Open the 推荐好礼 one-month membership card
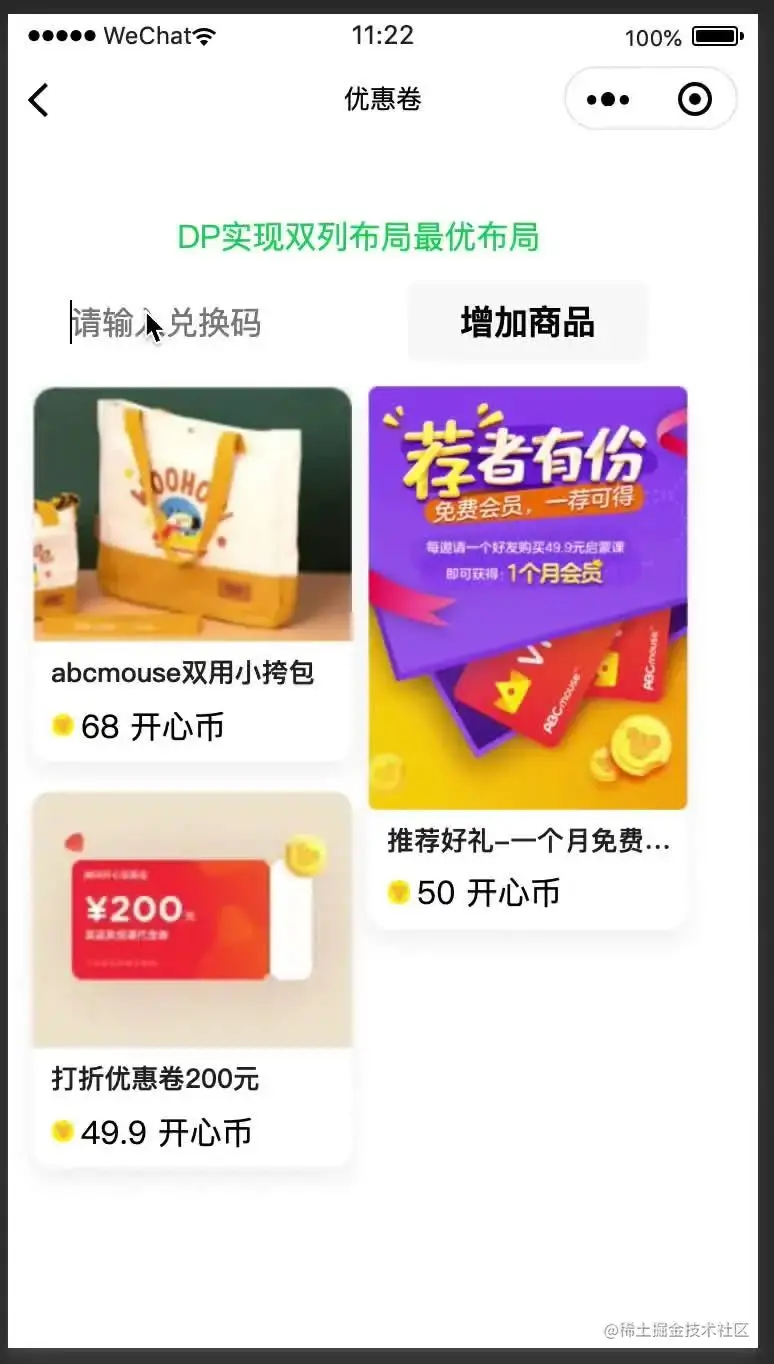774x1364 pixels. pyautogui.click(x=528, y=655)
